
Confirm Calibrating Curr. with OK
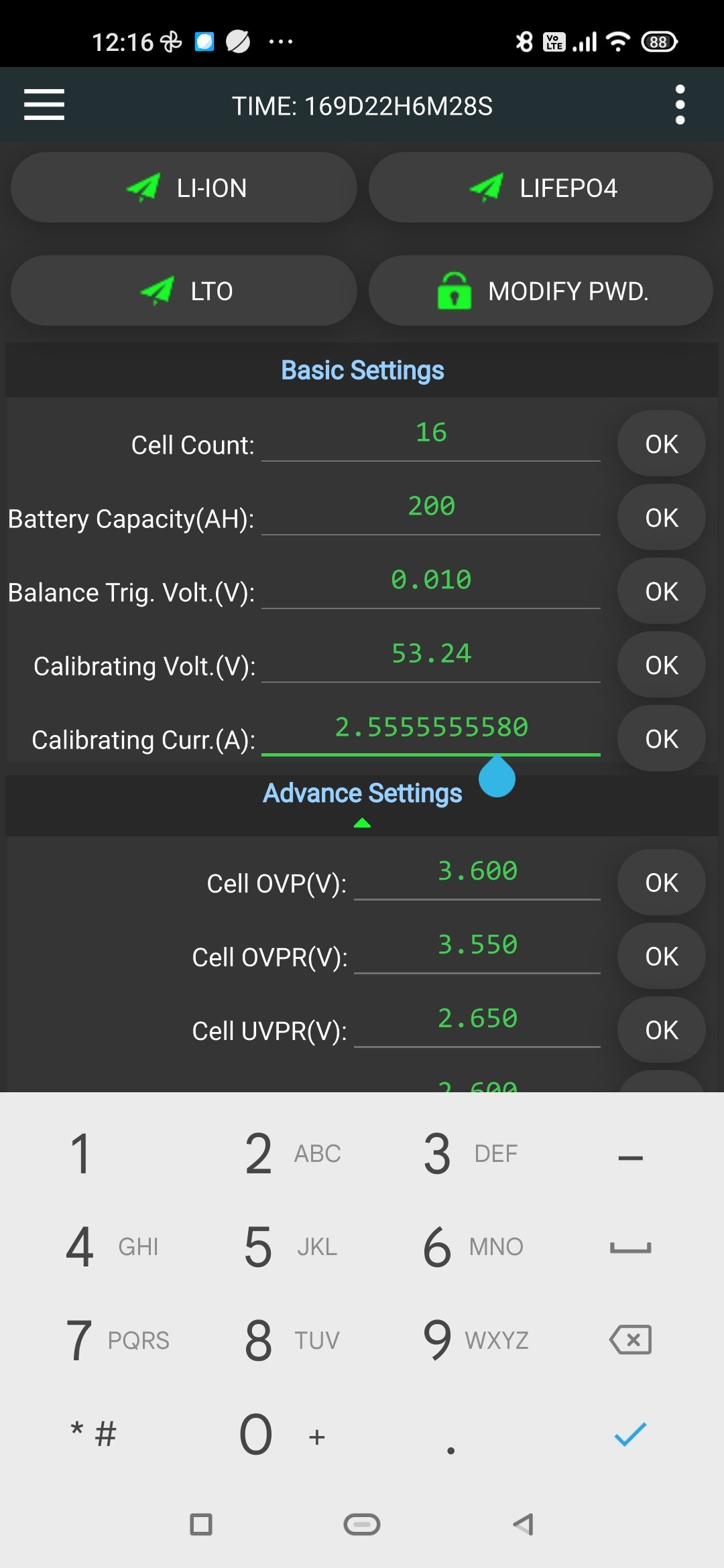coord(661,738)
